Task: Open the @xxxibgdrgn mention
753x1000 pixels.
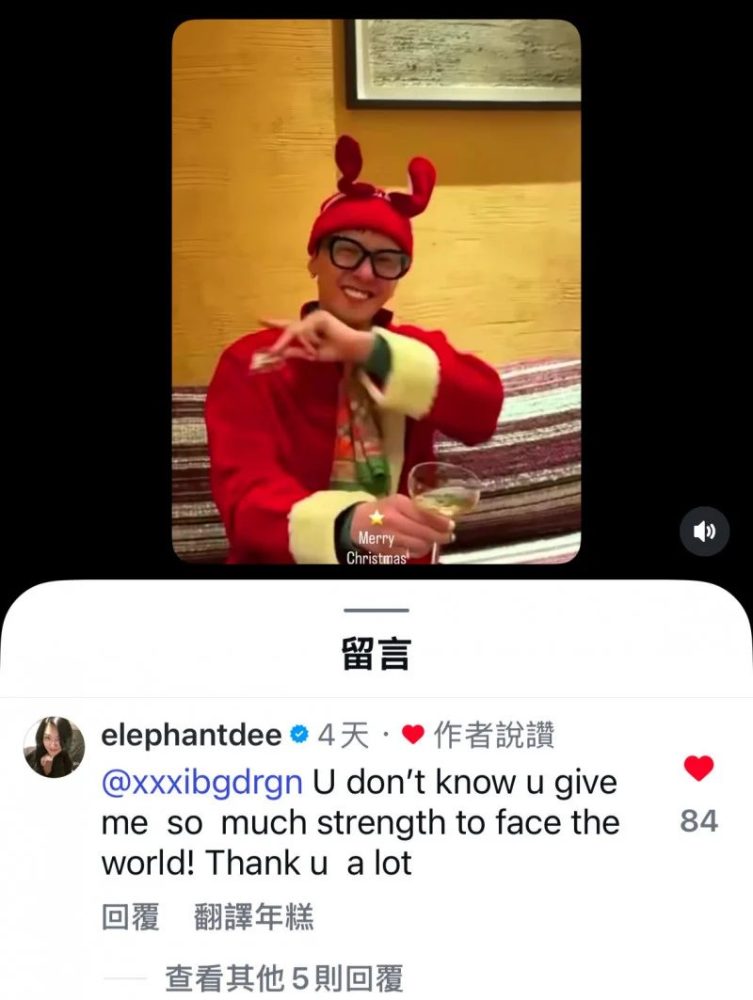Action: 202,782
